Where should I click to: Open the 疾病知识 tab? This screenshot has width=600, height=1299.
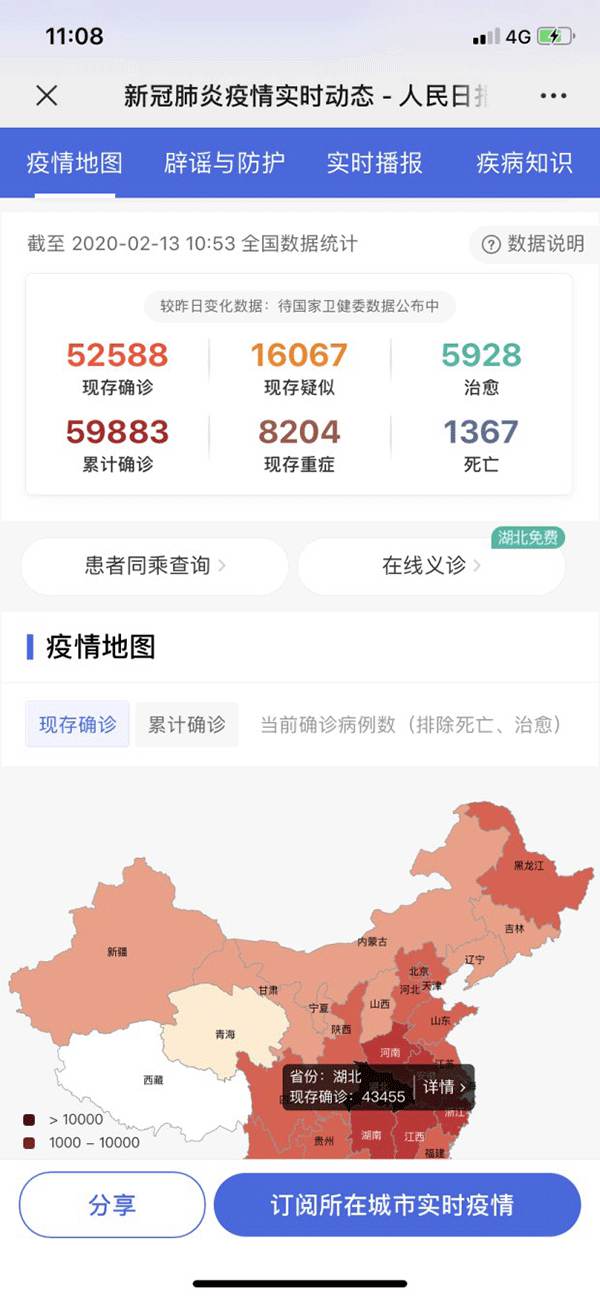(x=524, y=163)
